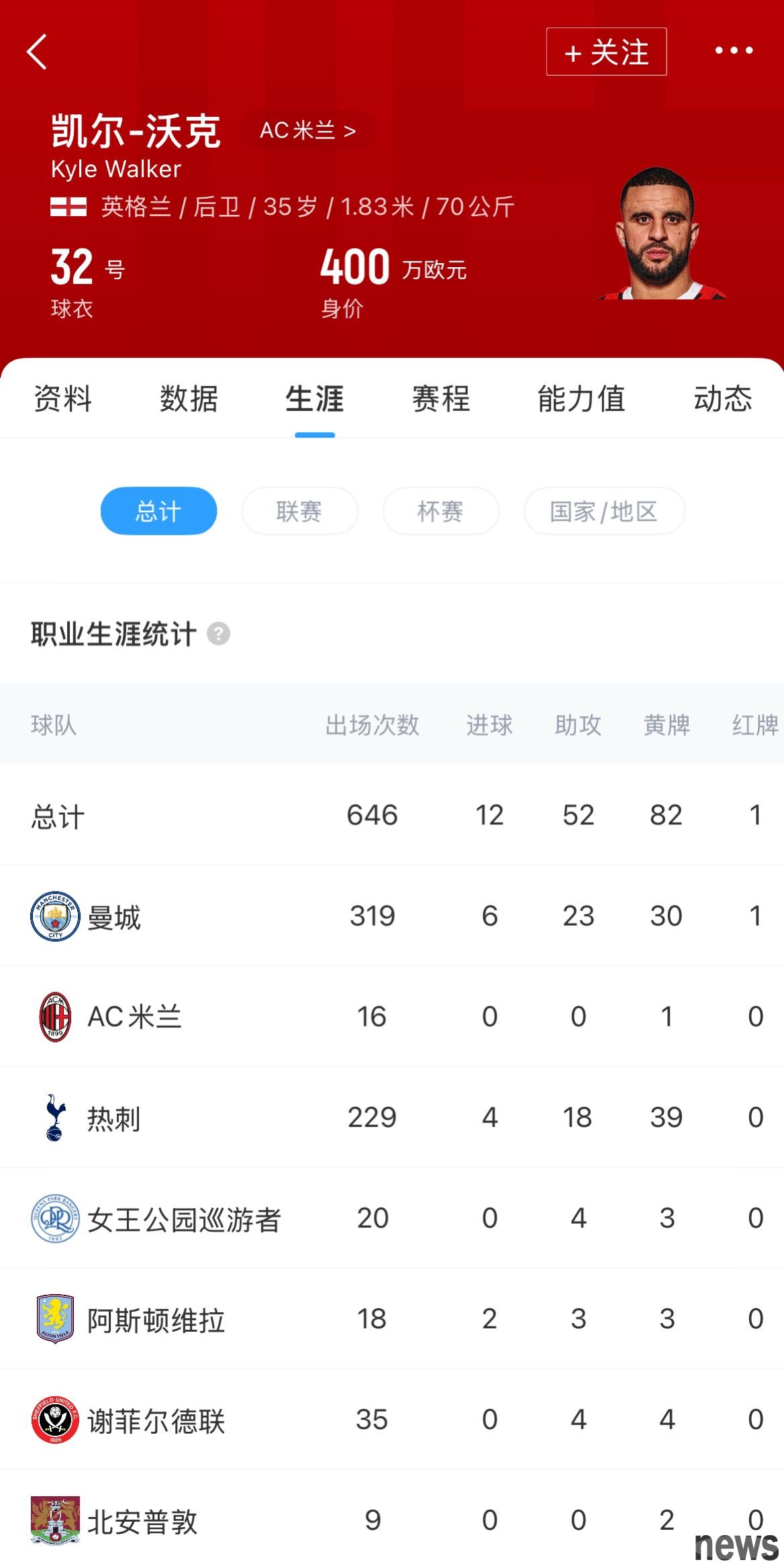Switch to the 数据 tab
This screenshot has height=1564, width=784.
pyautogui.click(x=189, y=399)
